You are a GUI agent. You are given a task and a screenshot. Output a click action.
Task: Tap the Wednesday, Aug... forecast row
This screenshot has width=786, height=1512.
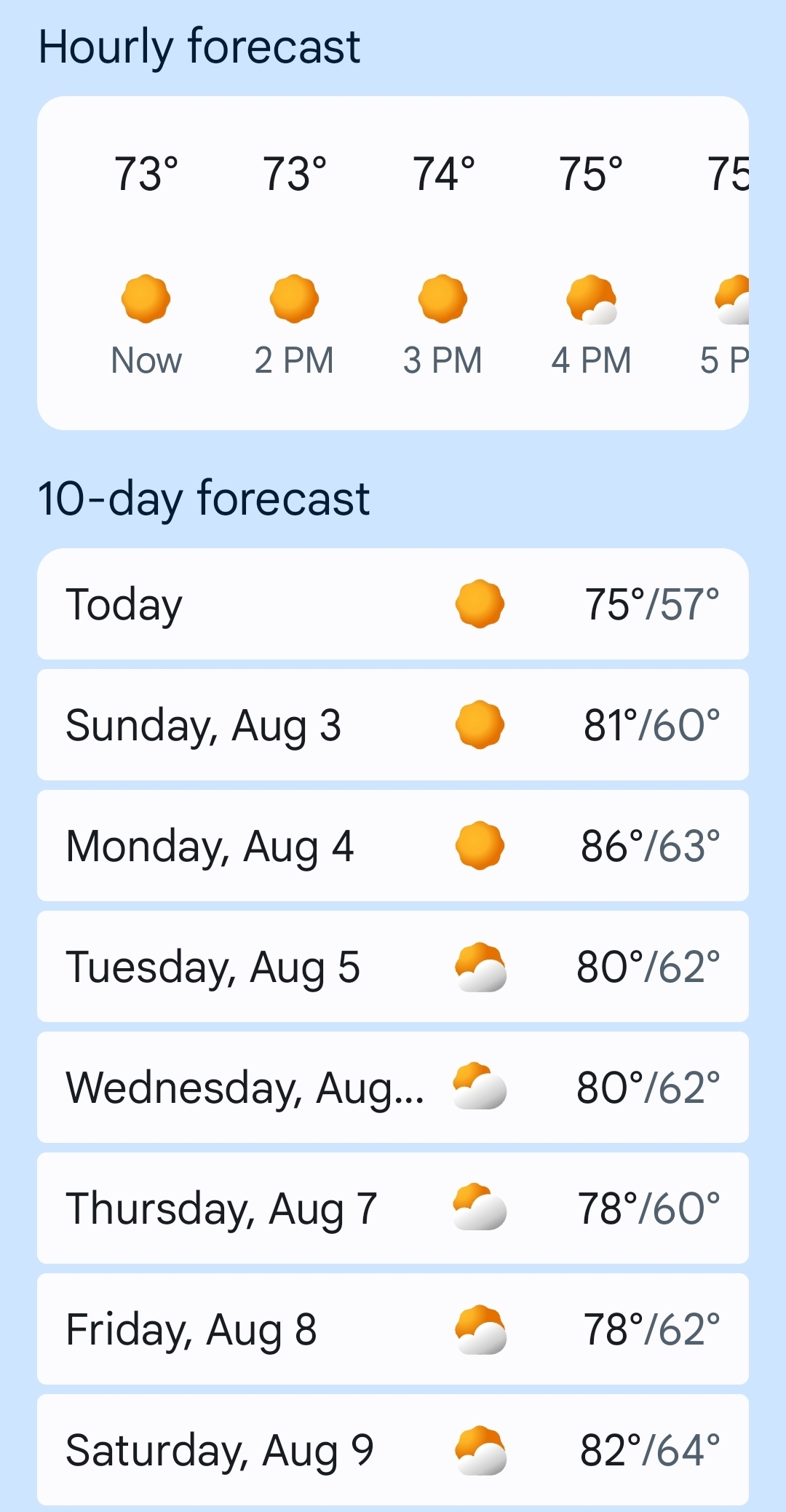coord(393,1087)
